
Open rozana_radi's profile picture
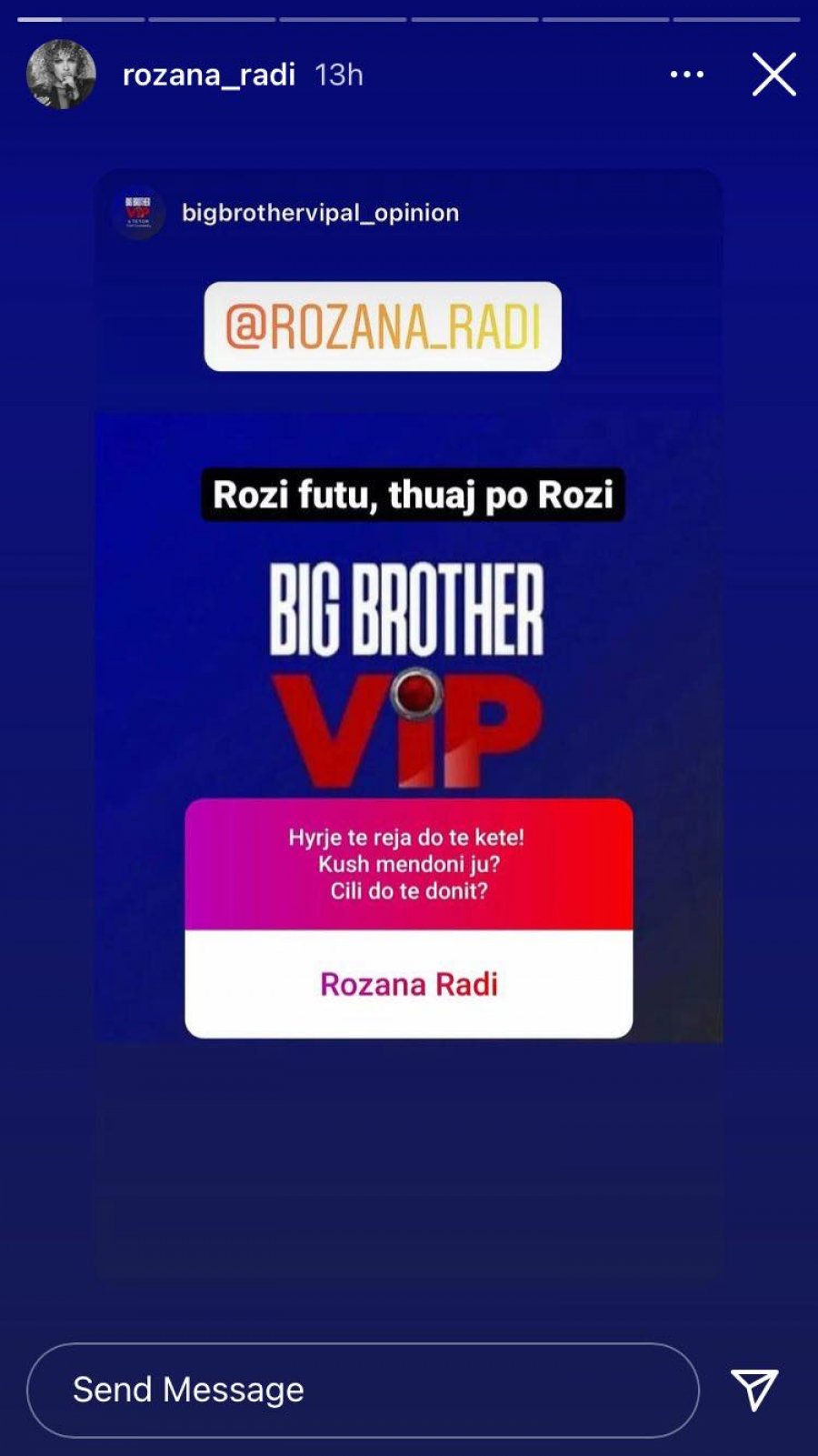point(61,75)
